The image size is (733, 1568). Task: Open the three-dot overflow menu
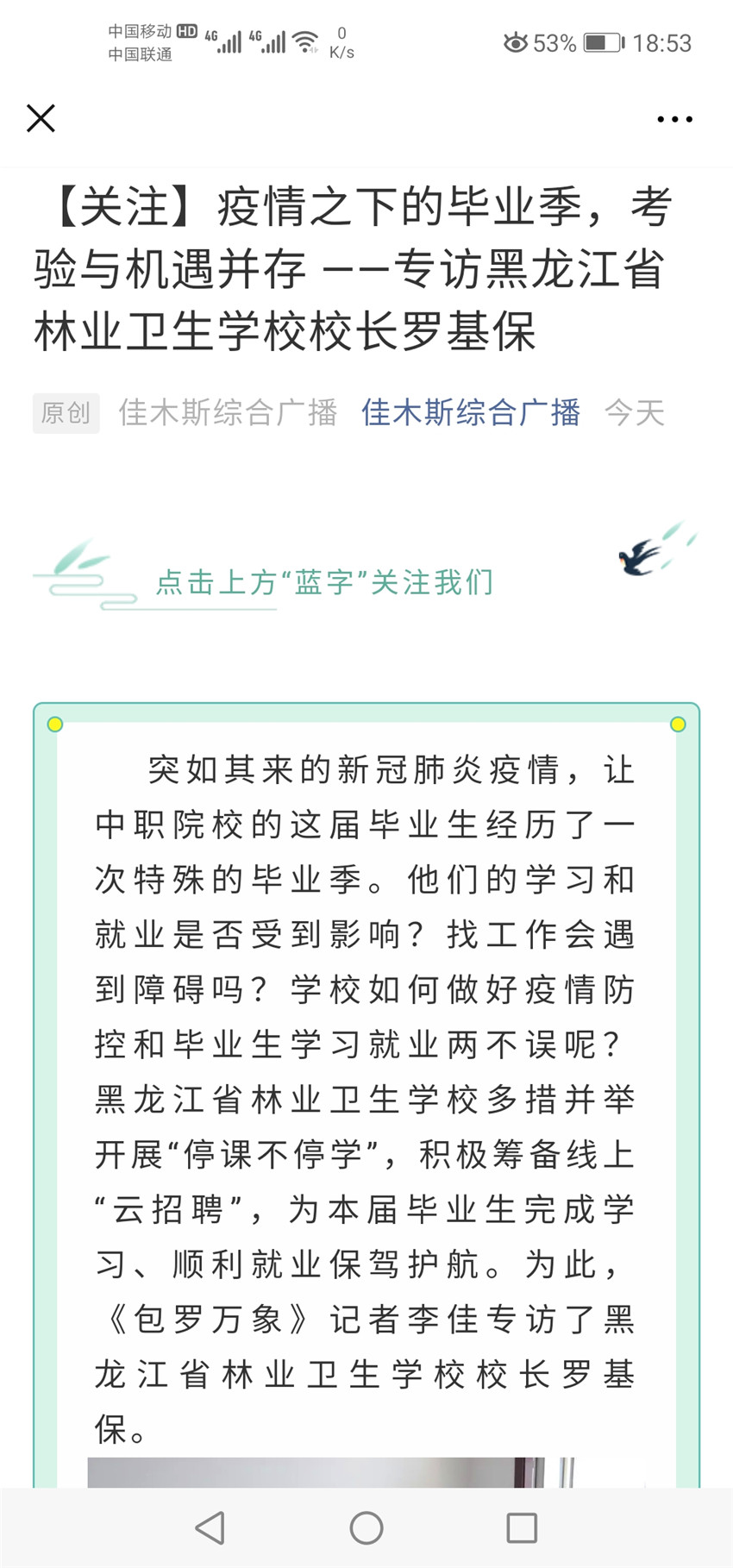(674, 119)
